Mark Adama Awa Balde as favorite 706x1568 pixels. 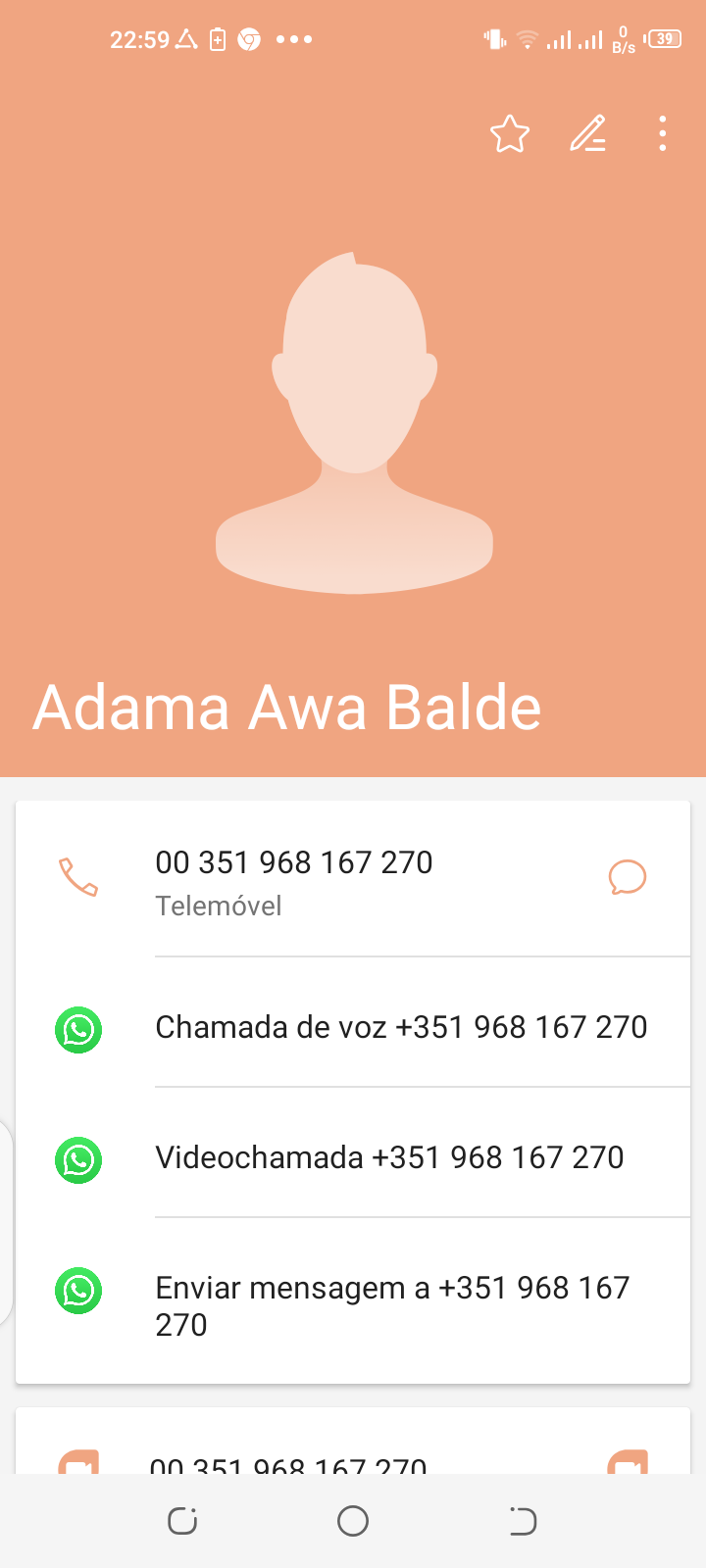510,134
